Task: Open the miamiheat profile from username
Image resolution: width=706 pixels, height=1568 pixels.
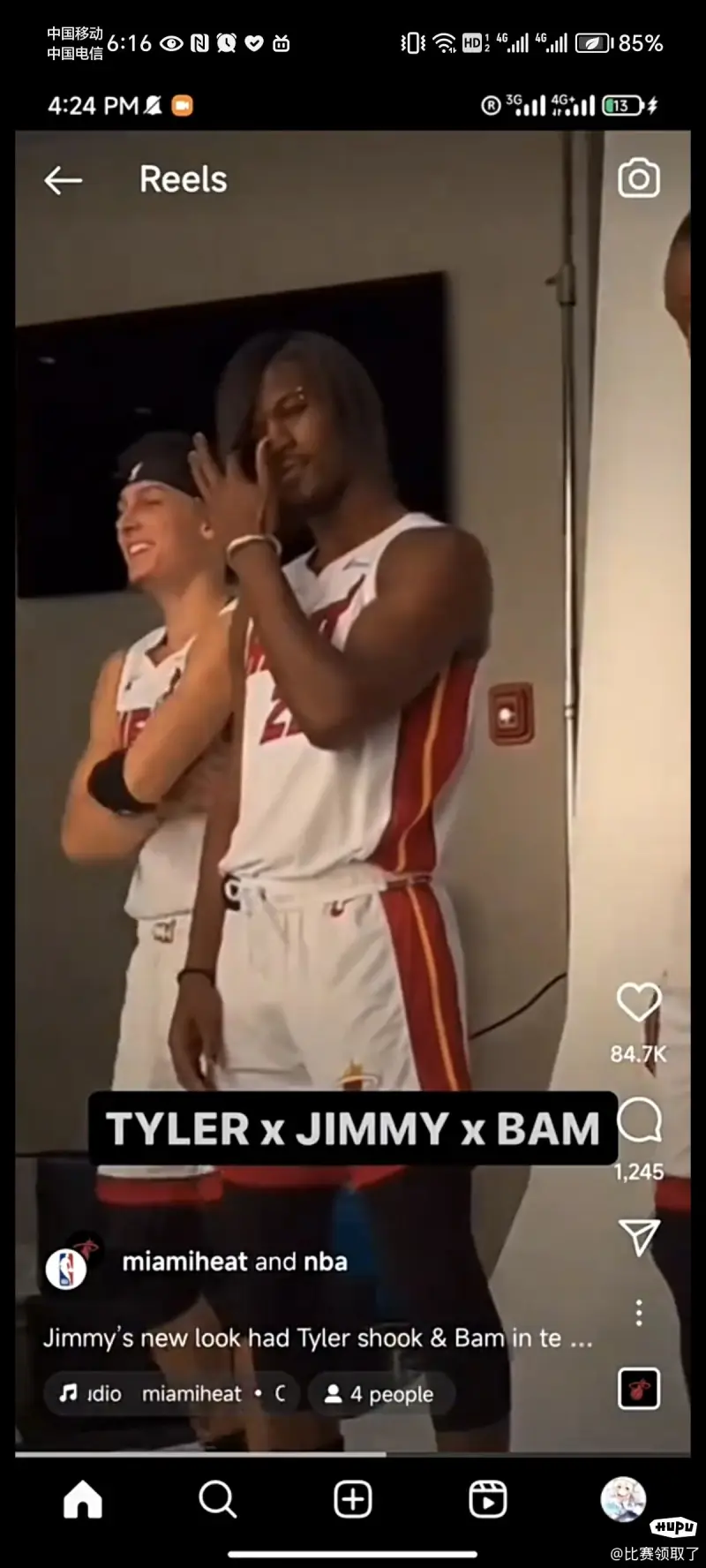Action: pyautogui.click(x=184, y=1262)
